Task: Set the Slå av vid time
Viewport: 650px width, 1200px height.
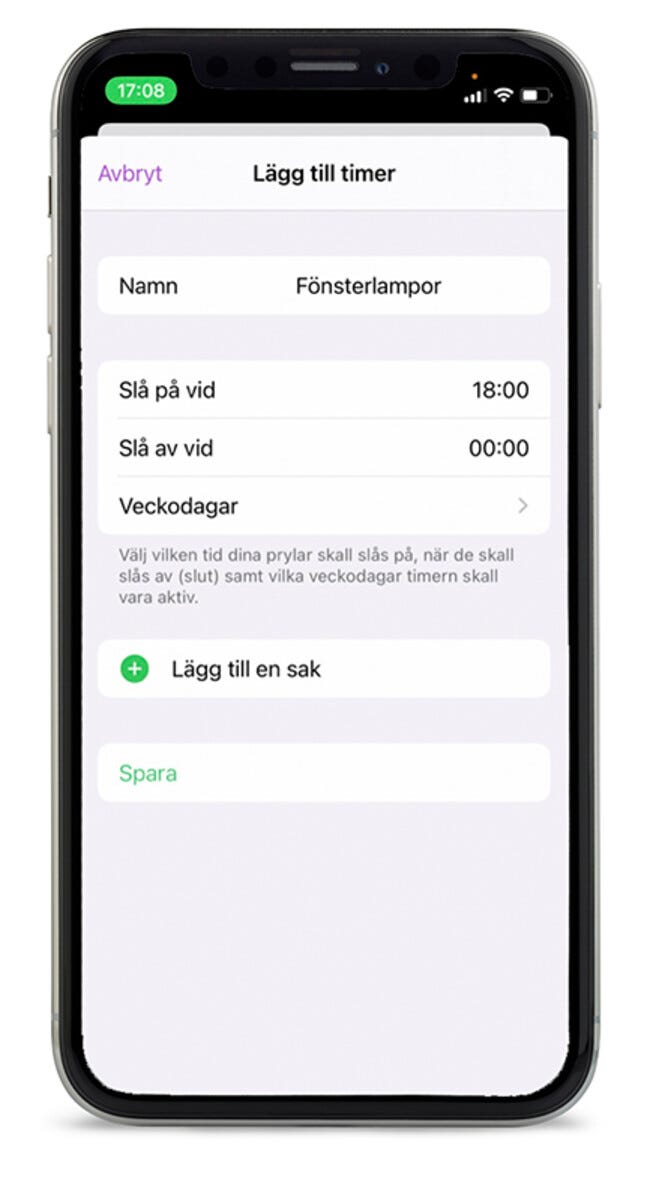Action: [499, 448]
